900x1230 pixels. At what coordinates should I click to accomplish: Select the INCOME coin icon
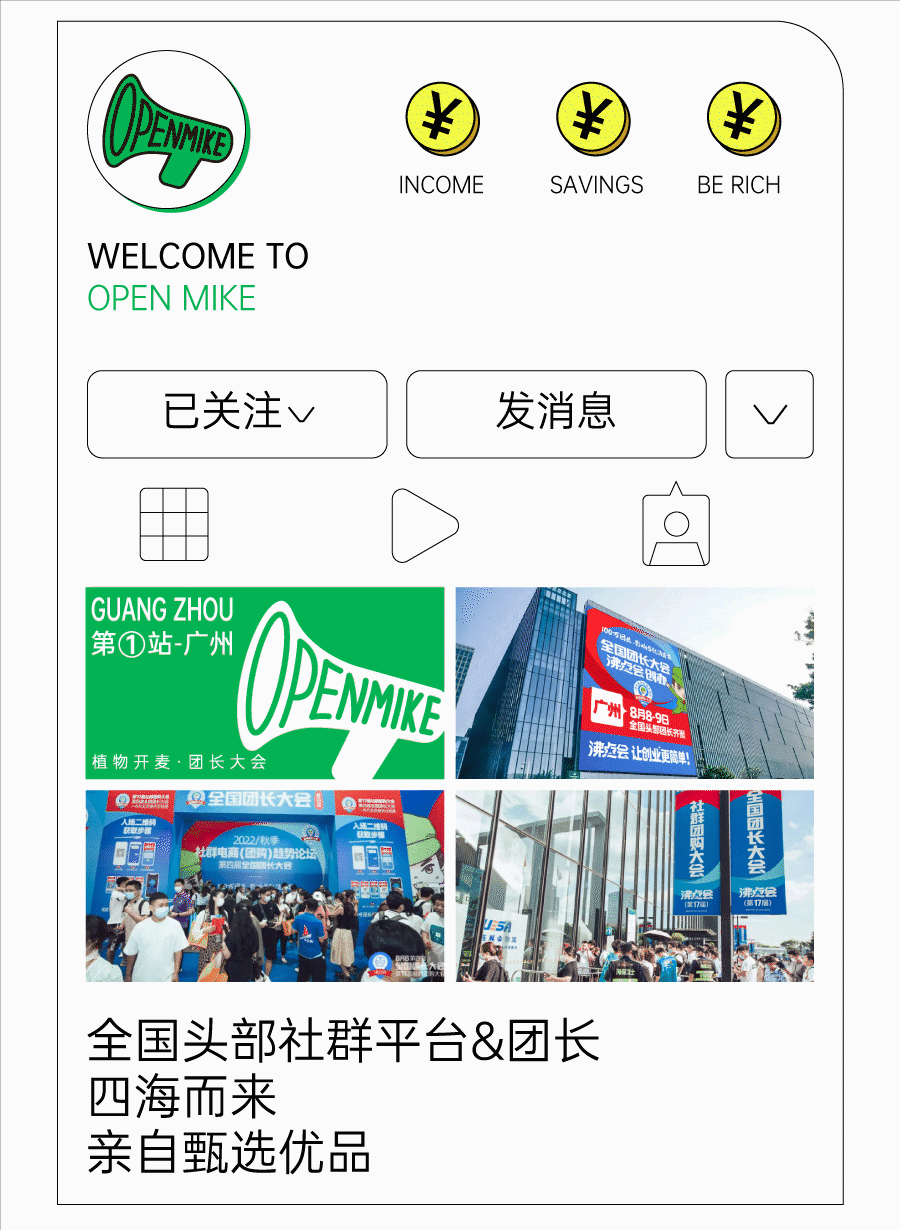(x=440, y=120)
